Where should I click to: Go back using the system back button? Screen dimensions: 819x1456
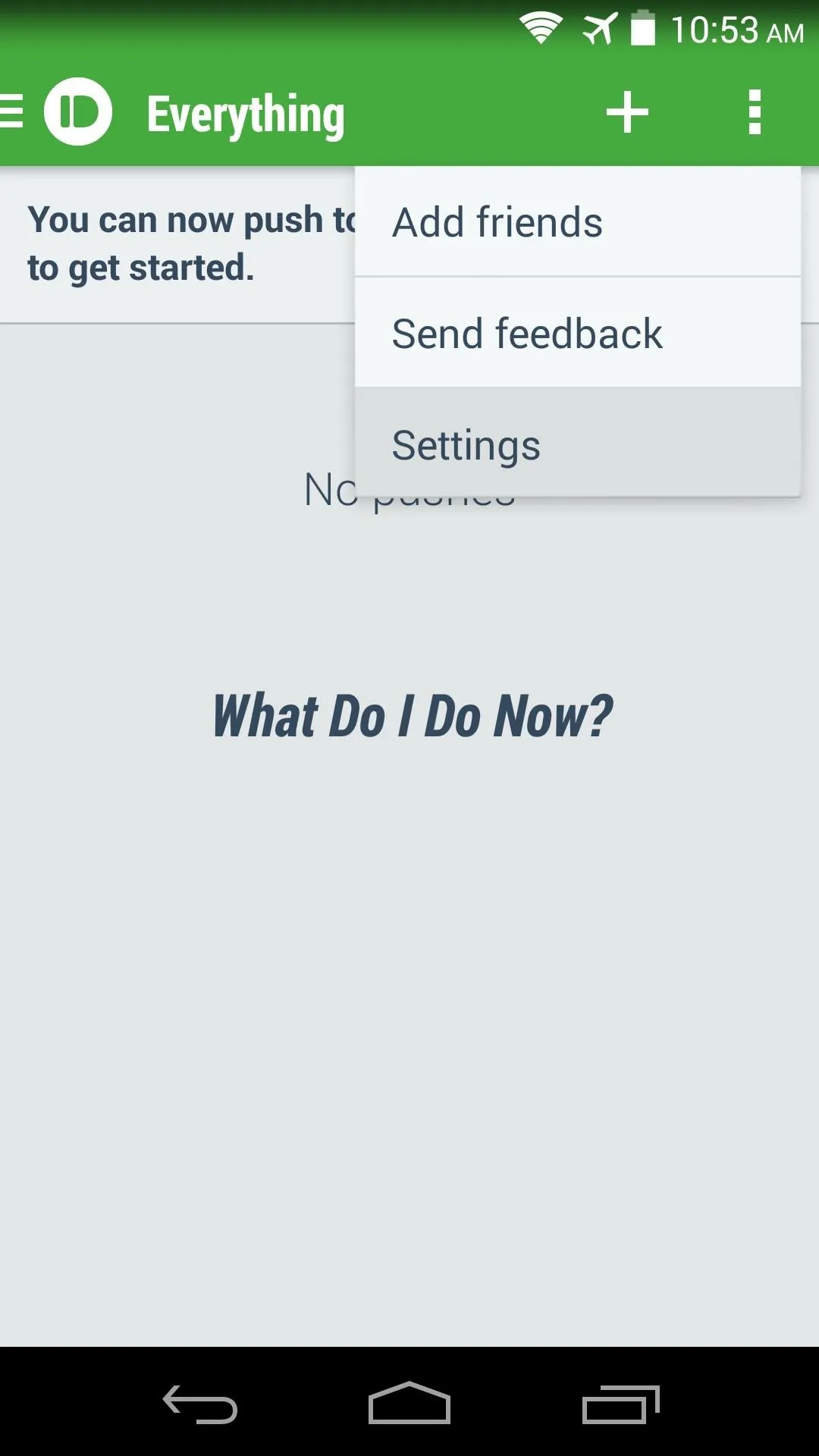[200, 1404]
